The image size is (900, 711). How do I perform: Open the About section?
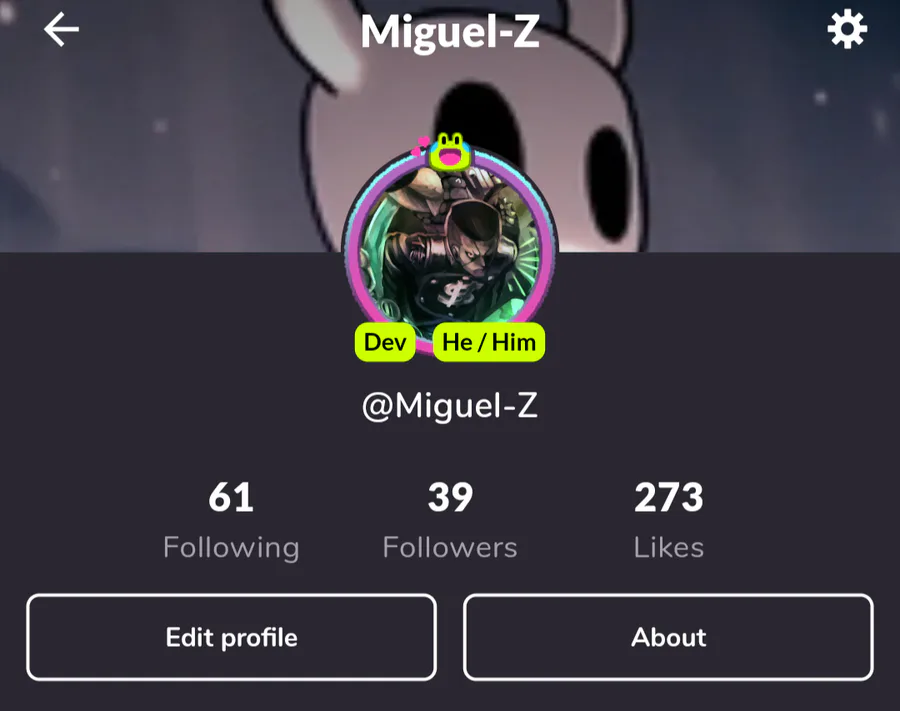point(668,637)
